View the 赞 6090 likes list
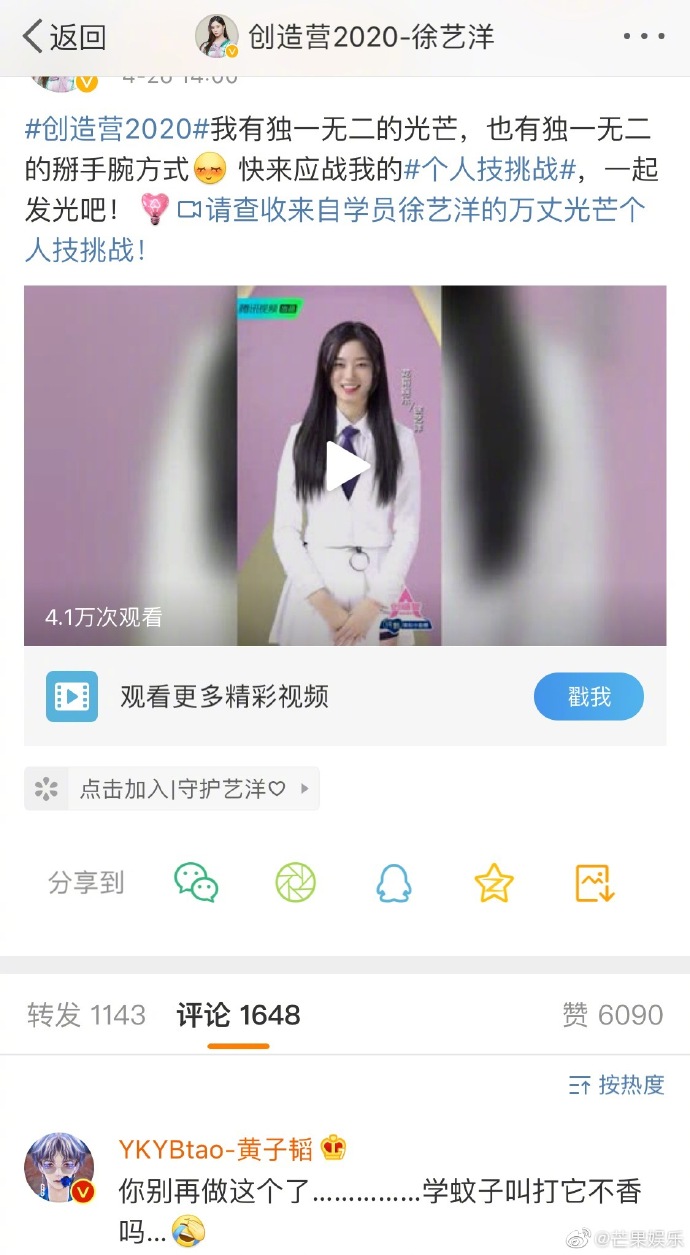The height and width of the screenshot is (1255, 690). (612, 1015)
